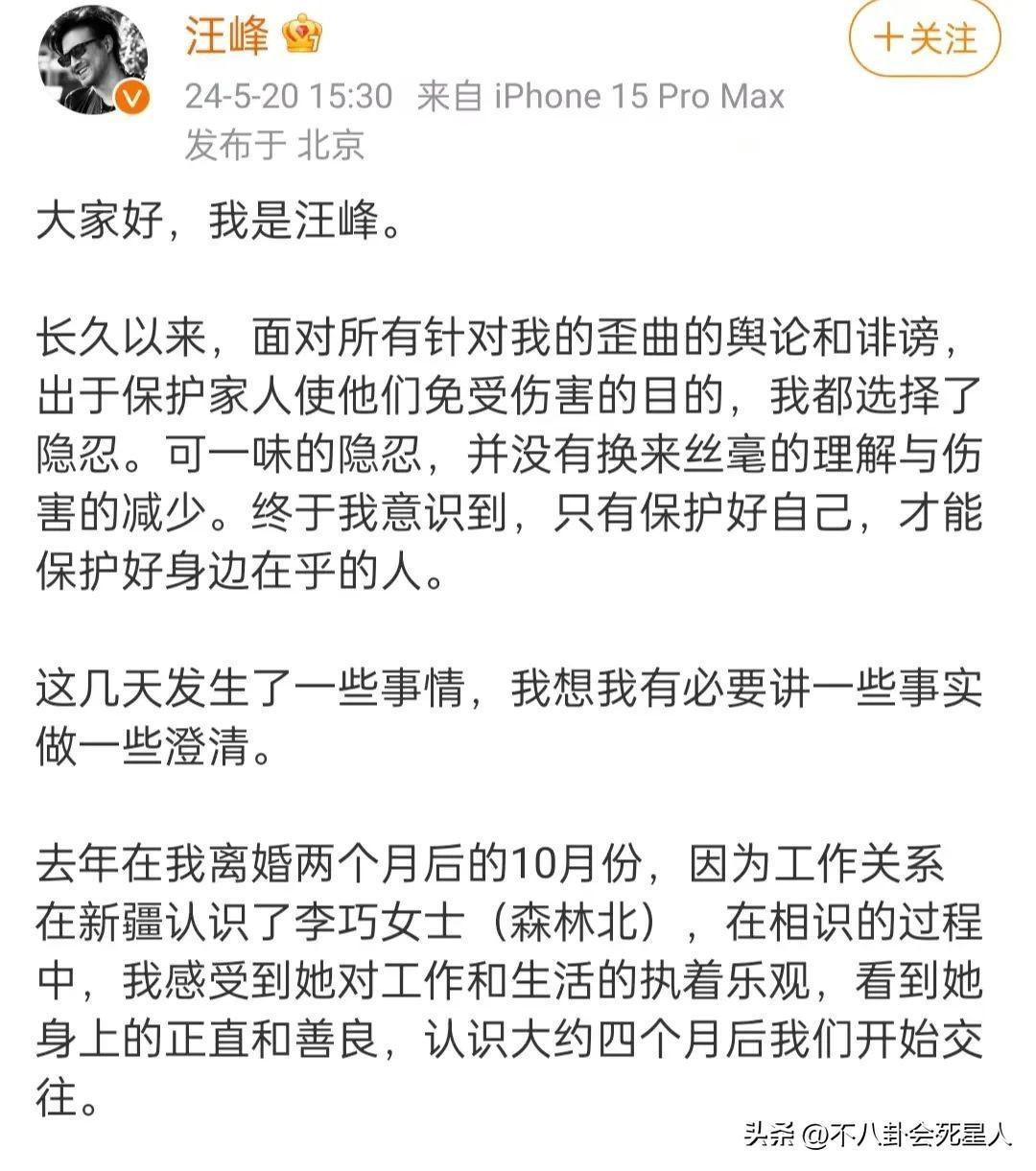
Task: Follow 汪峰 with the +关注 button
Action: [x=924, y=39]
